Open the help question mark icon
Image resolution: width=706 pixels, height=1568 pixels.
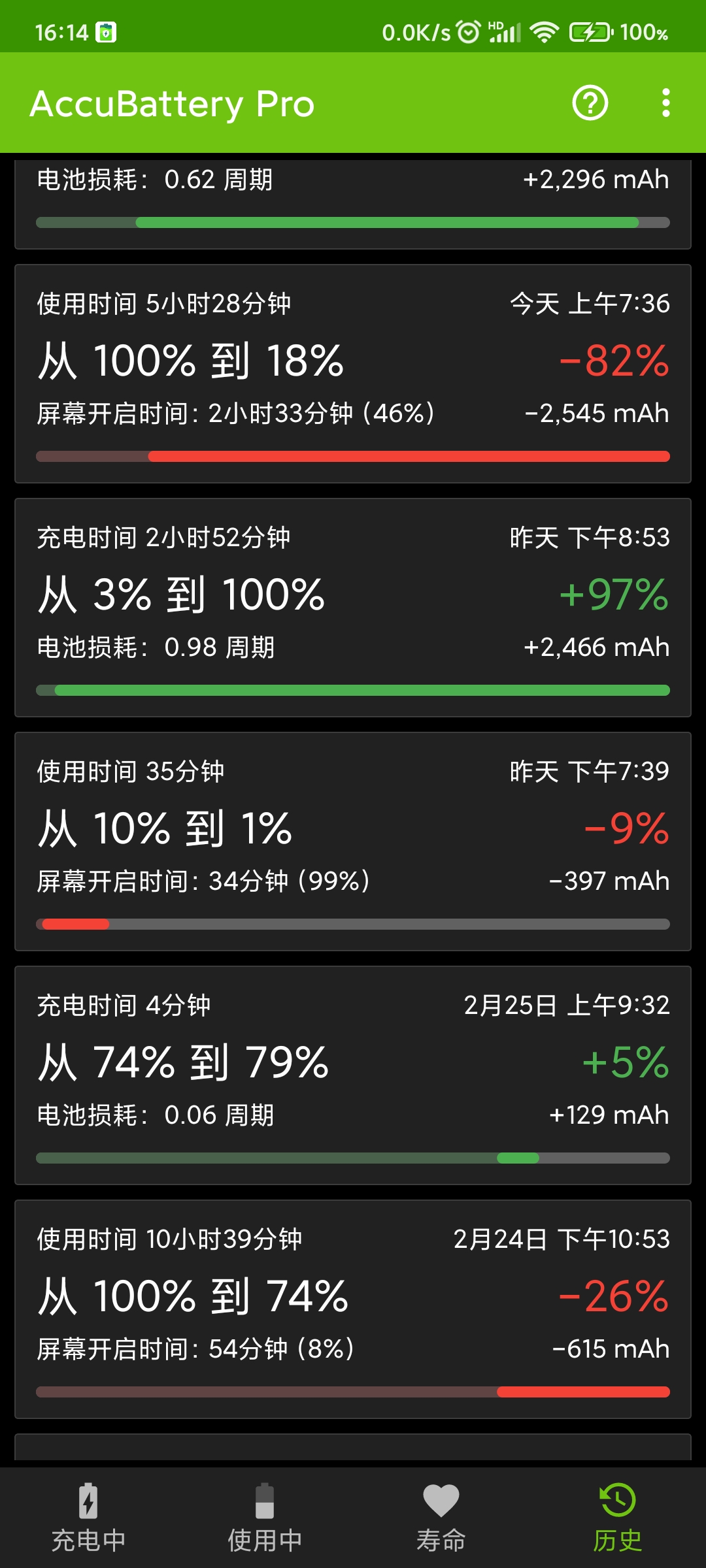tap(590, 103)
